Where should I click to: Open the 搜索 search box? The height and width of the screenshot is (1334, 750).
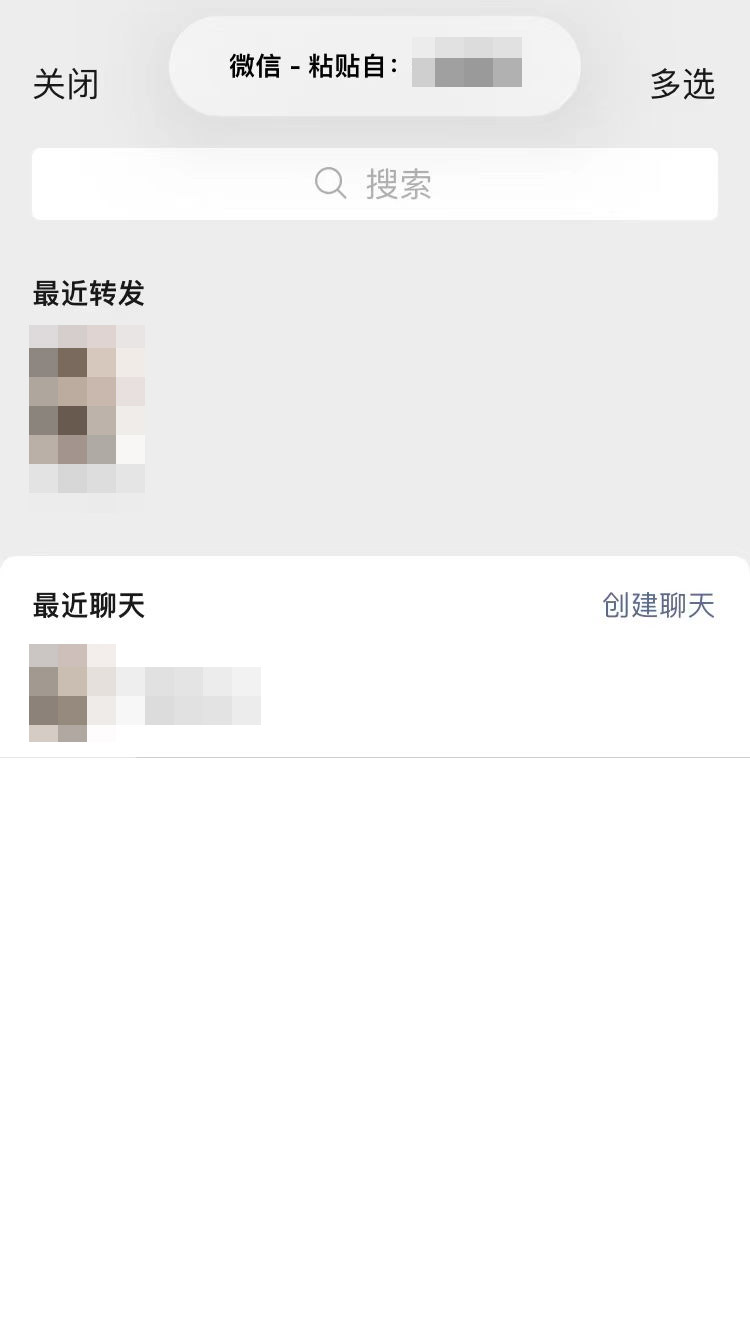[x=374, y=184]
